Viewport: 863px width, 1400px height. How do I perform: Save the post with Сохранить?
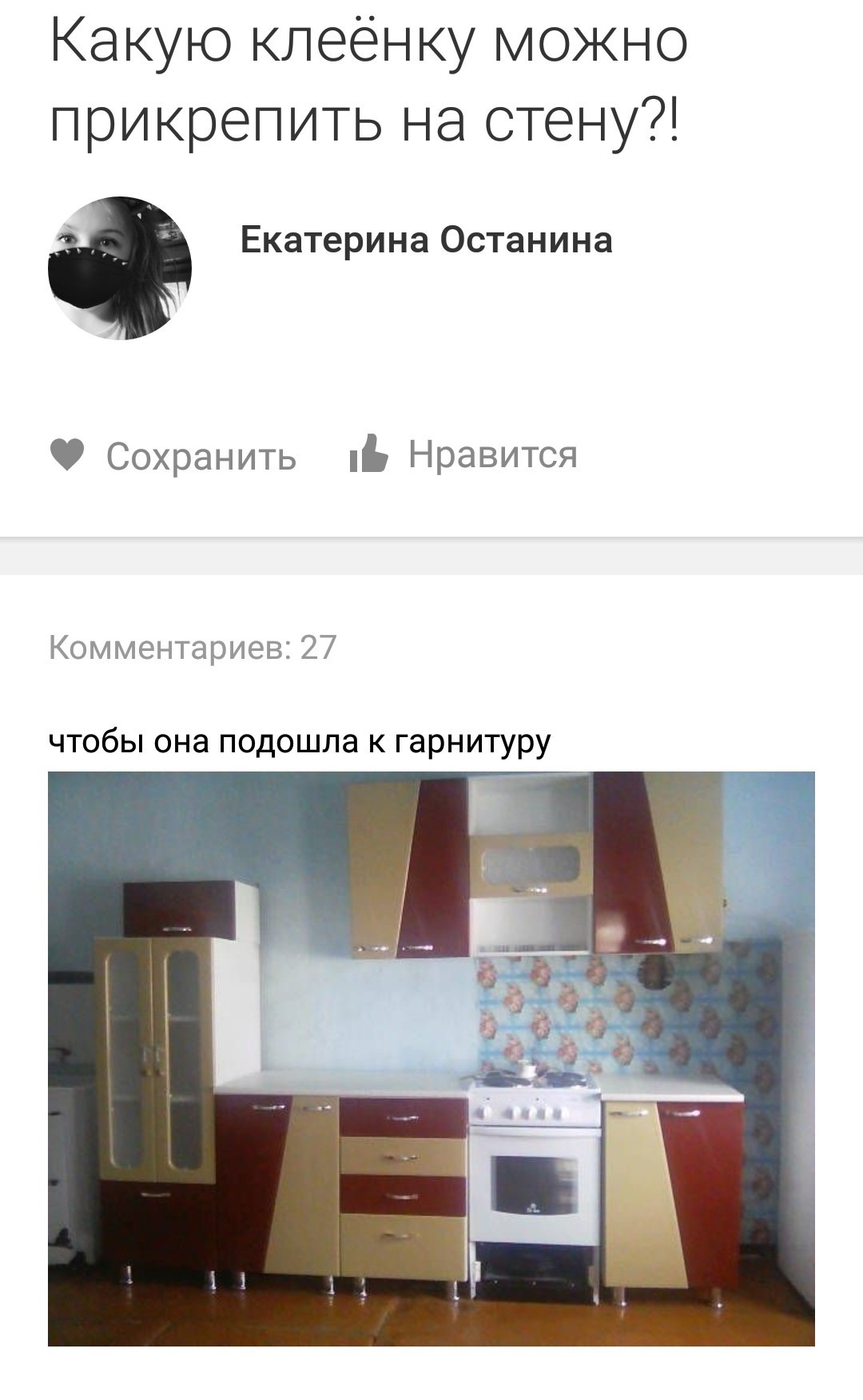click(173, 456)
